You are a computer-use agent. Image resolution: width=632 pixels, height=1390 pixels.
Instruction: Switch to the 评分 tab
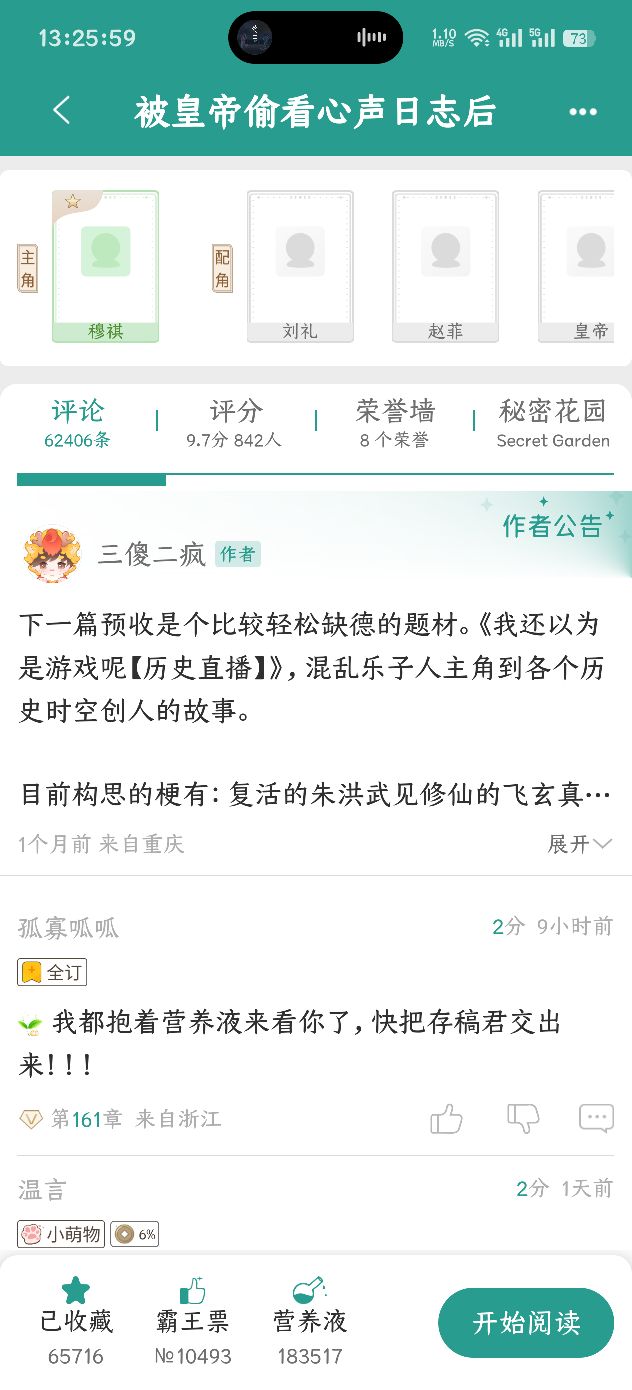(236, 423)
